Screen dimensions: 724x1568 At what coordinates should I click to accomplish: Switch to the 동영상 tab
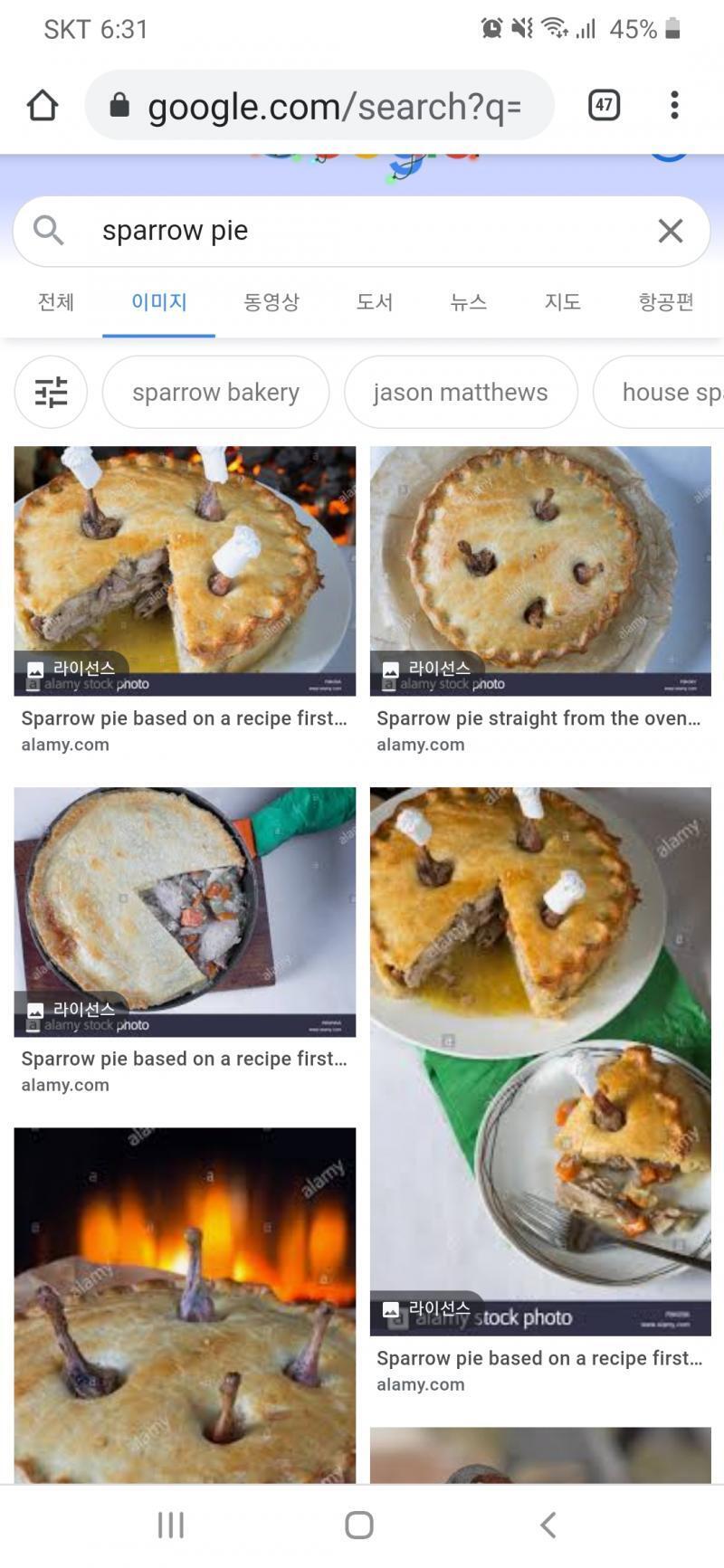pyautogui.click(x=271, y=302)
